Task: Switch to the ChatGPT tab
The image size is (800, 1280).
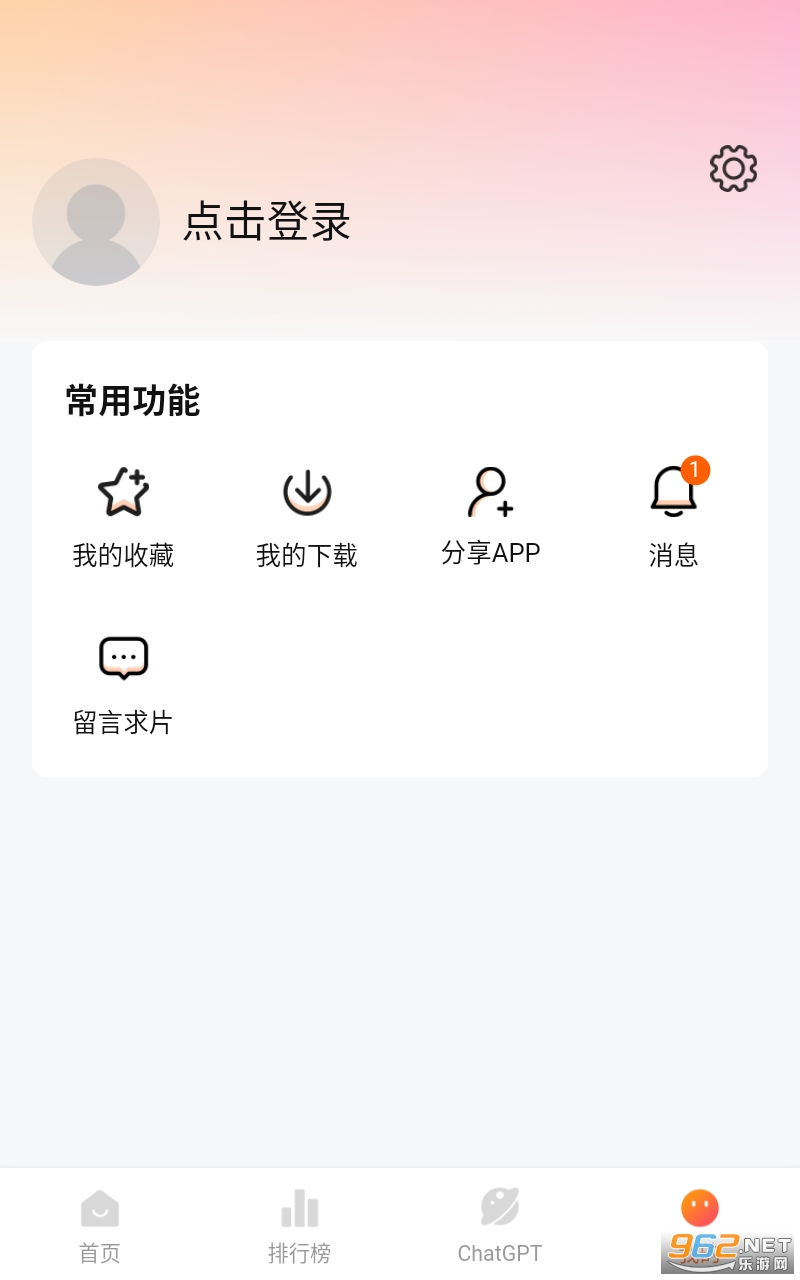Action: click(x=500, y=1225)
